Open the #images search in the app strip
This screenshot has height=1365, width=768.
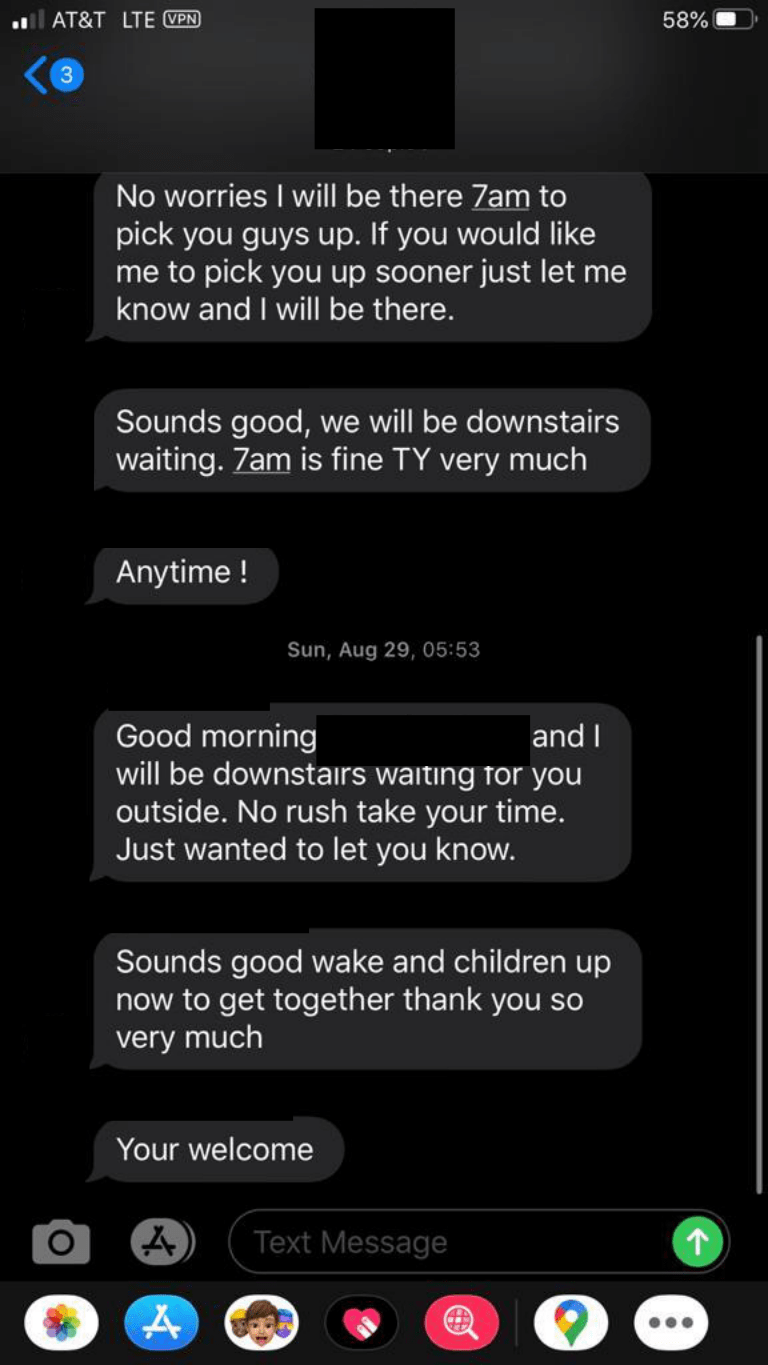click(x=461, y=1324)
